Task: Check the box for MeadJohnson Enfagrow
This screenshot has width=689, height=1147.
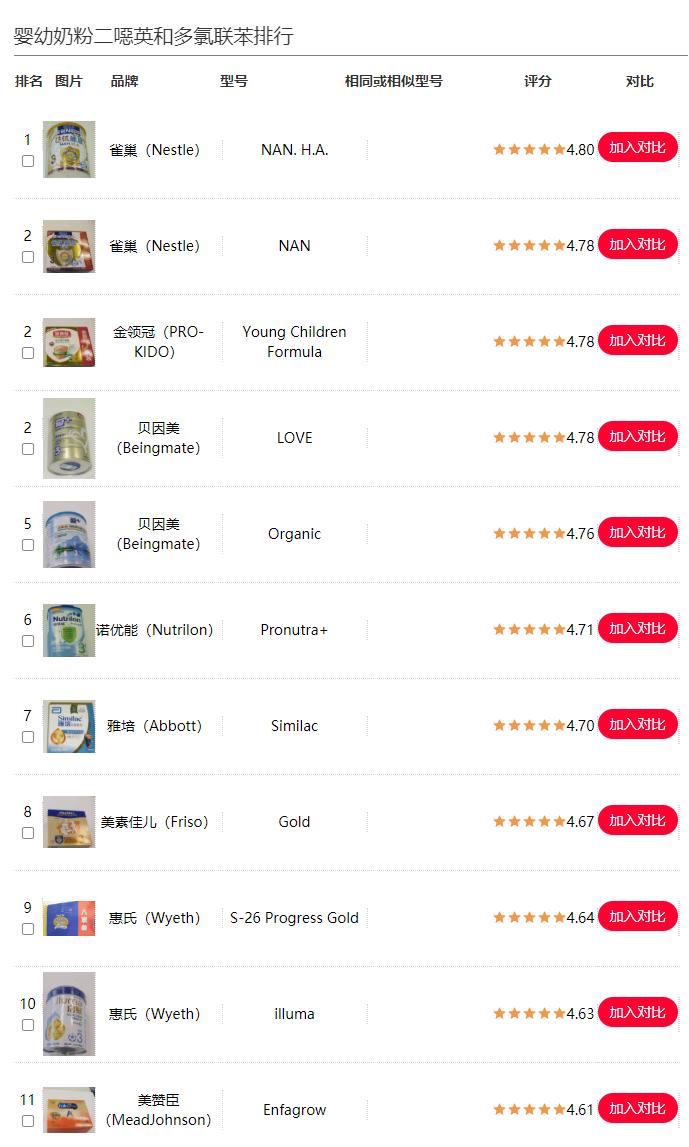Action: pos(28,1121)
